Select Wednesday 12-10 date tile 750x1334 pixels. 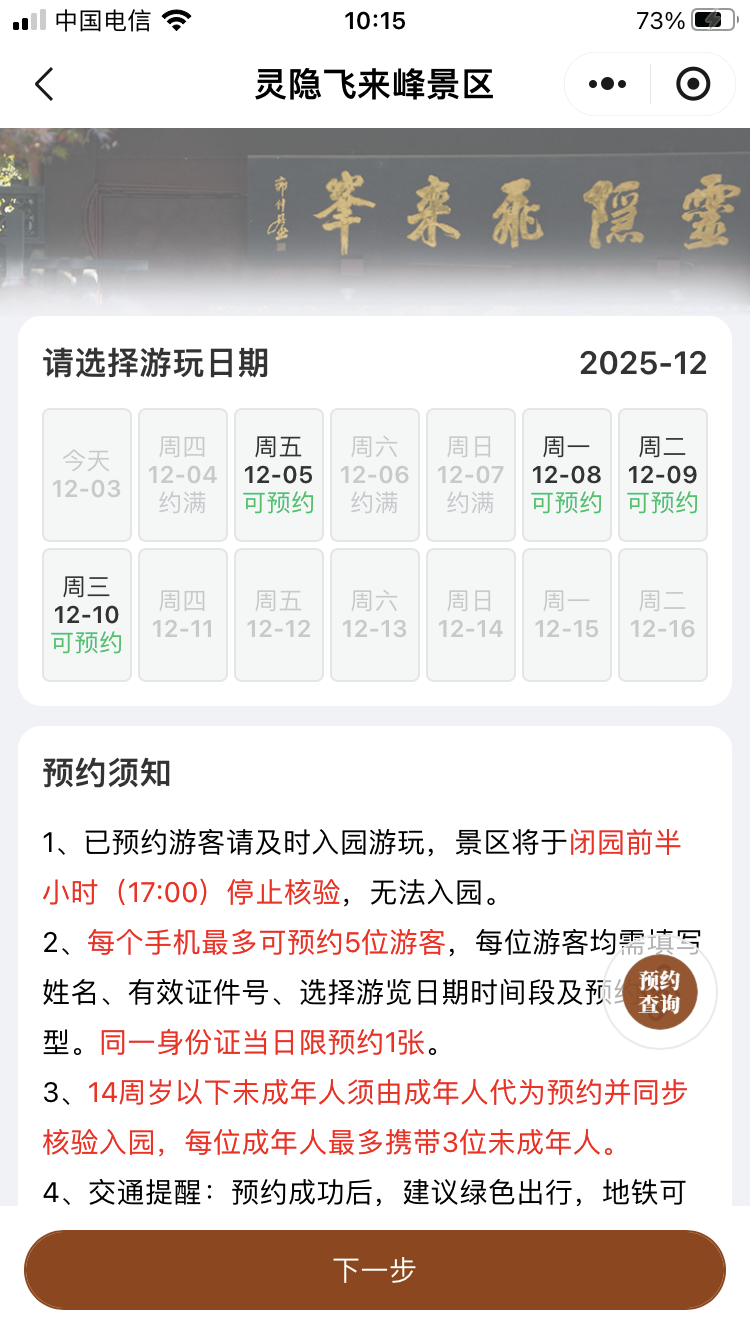(87, 615)
